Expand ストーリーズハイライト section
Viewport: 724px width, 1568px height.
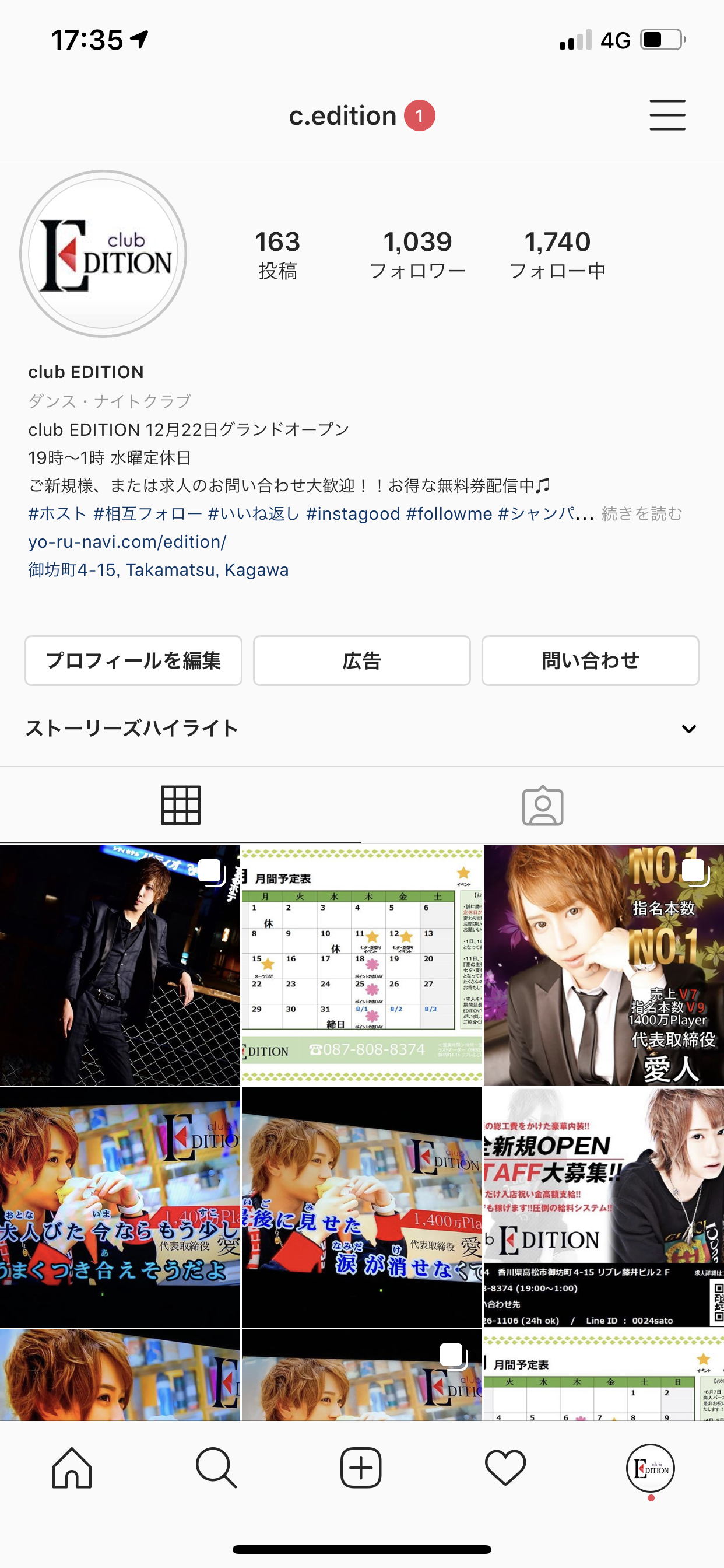688,729
